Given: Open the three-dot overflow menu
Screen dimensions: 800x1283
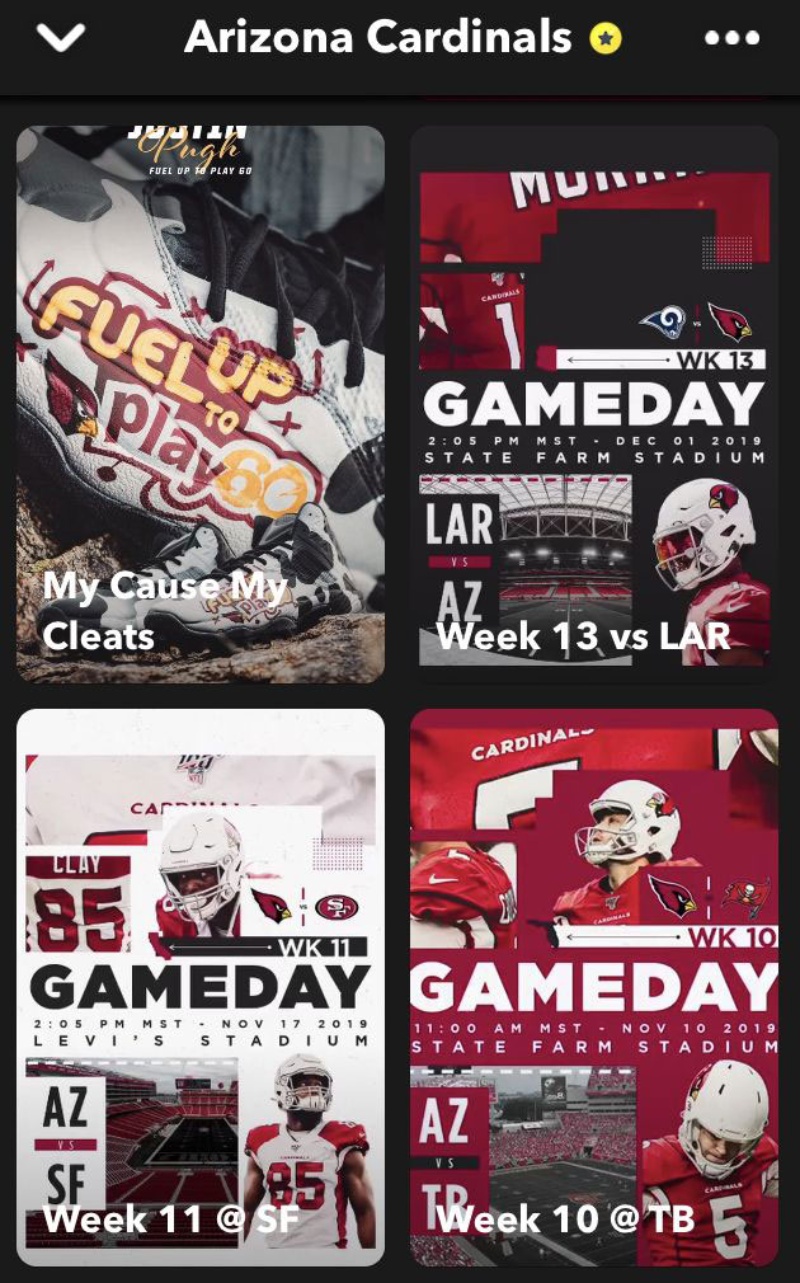Looking at the screenshot, I should (732, 38).
